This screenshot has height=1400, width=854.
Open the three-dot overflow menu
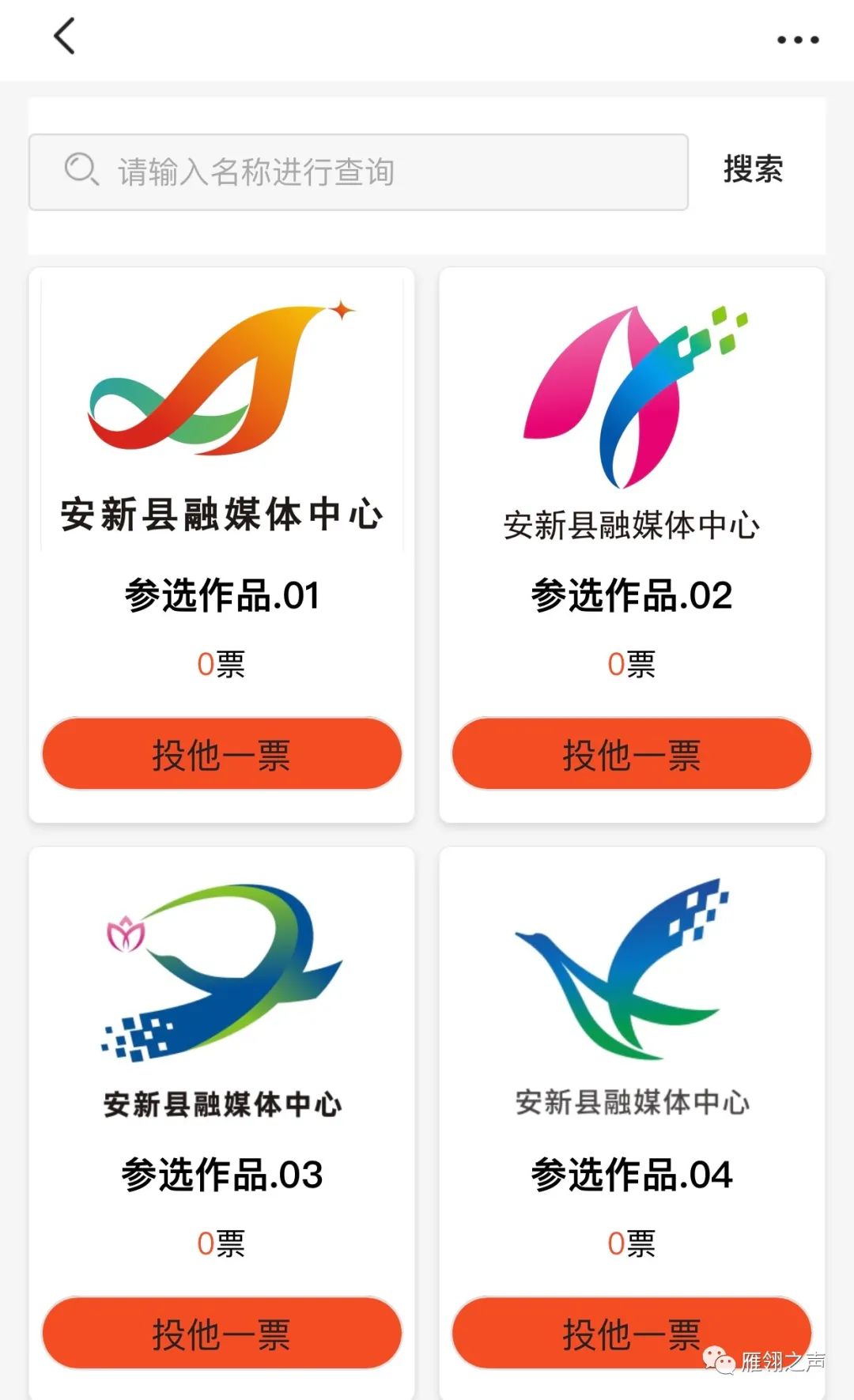tap(797, 40)
